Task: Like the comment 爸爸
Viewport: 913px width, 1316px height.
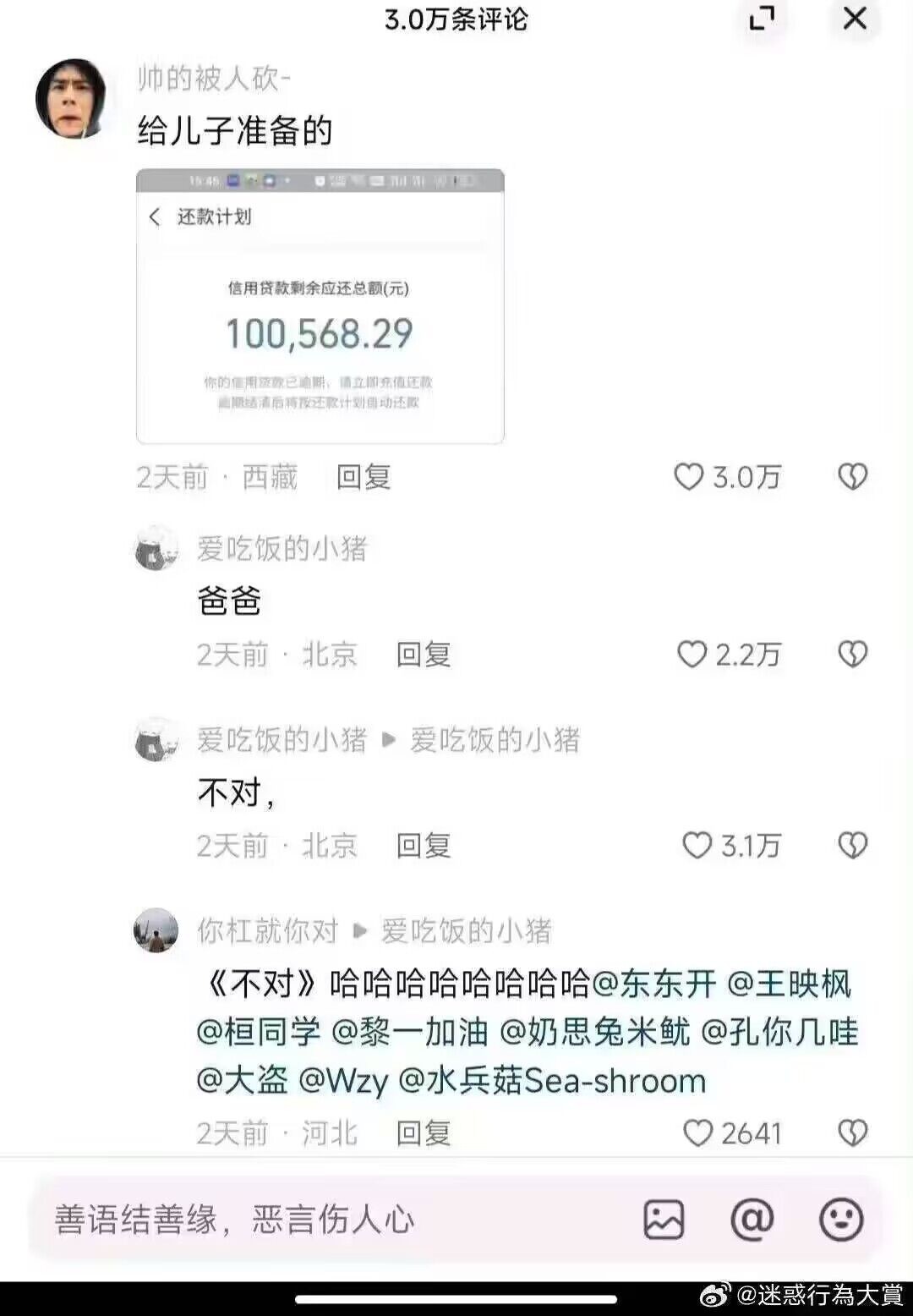Action: (692, 655)
